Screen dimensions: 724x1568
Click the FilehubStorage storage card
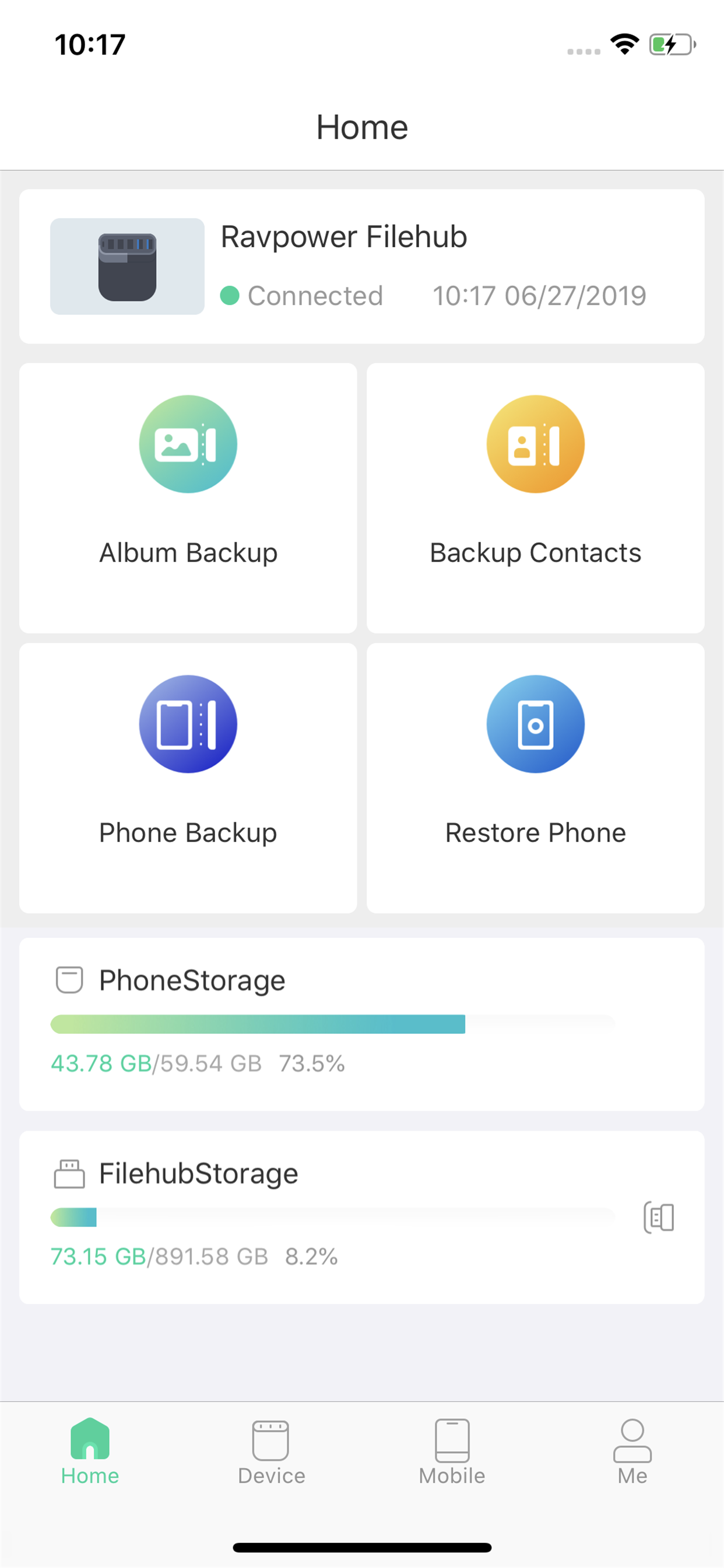point(361,1214)
